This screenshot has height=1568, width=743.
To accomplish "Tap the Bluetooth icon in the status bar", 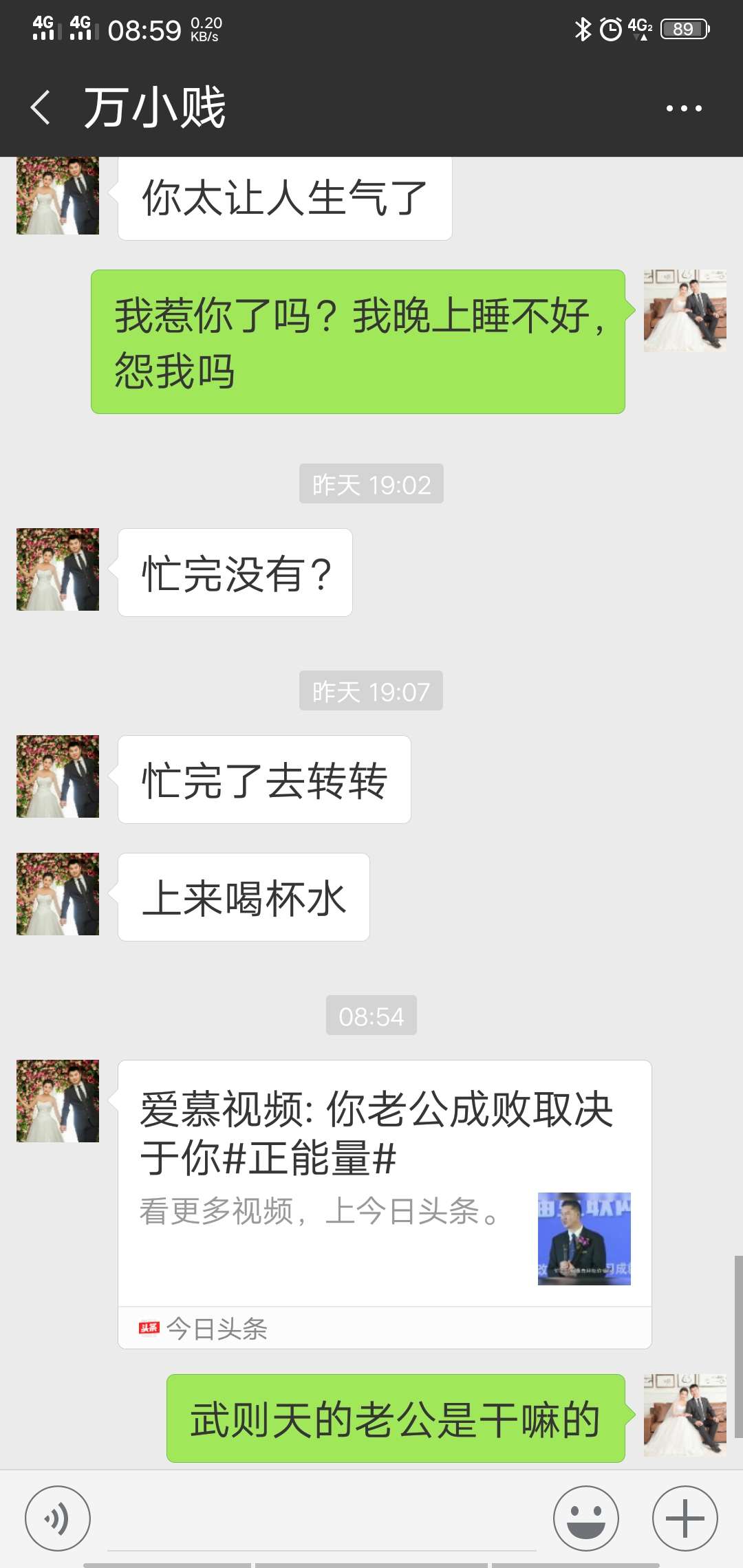I will [583, 29].
